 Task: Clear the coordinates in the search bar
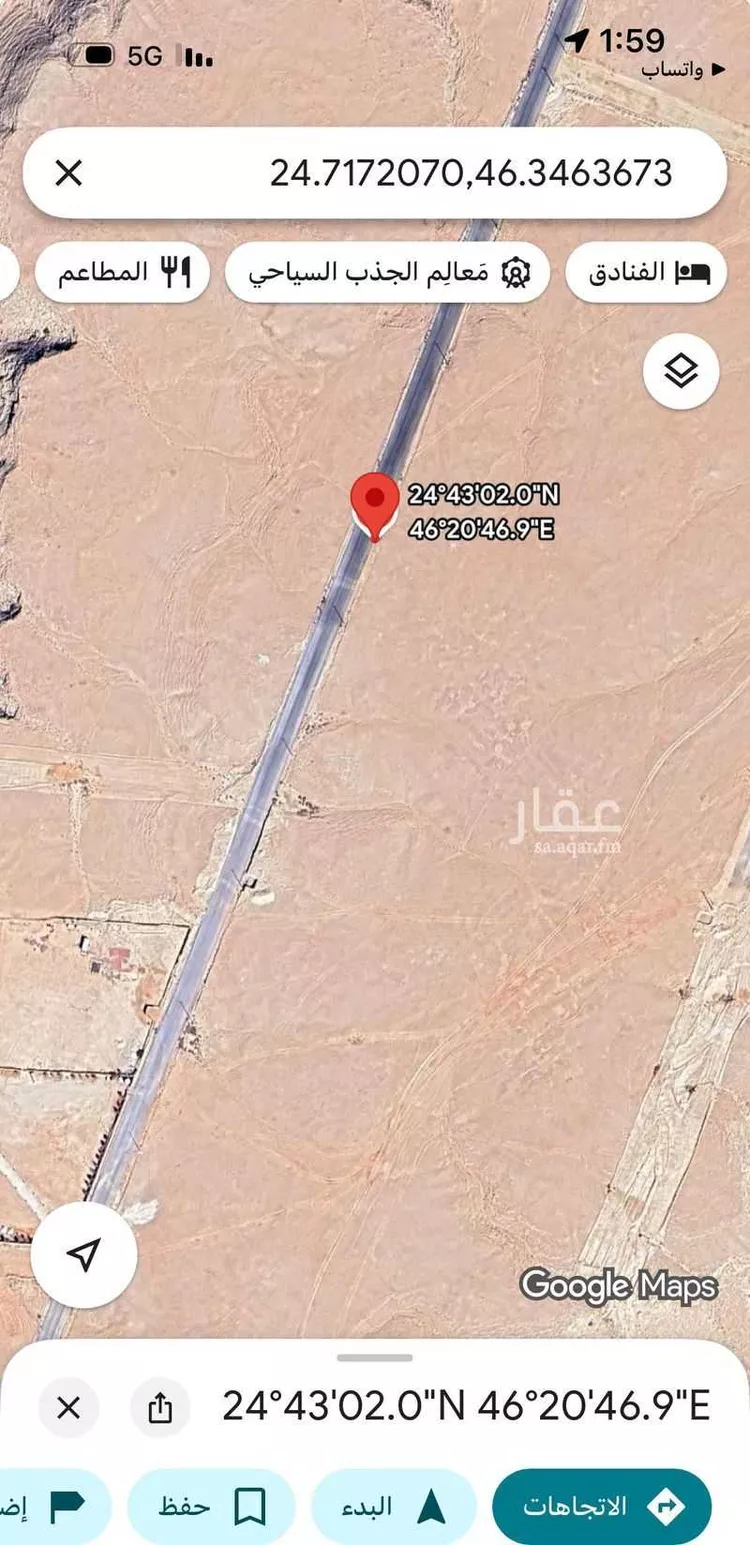[x=68, y=174]
